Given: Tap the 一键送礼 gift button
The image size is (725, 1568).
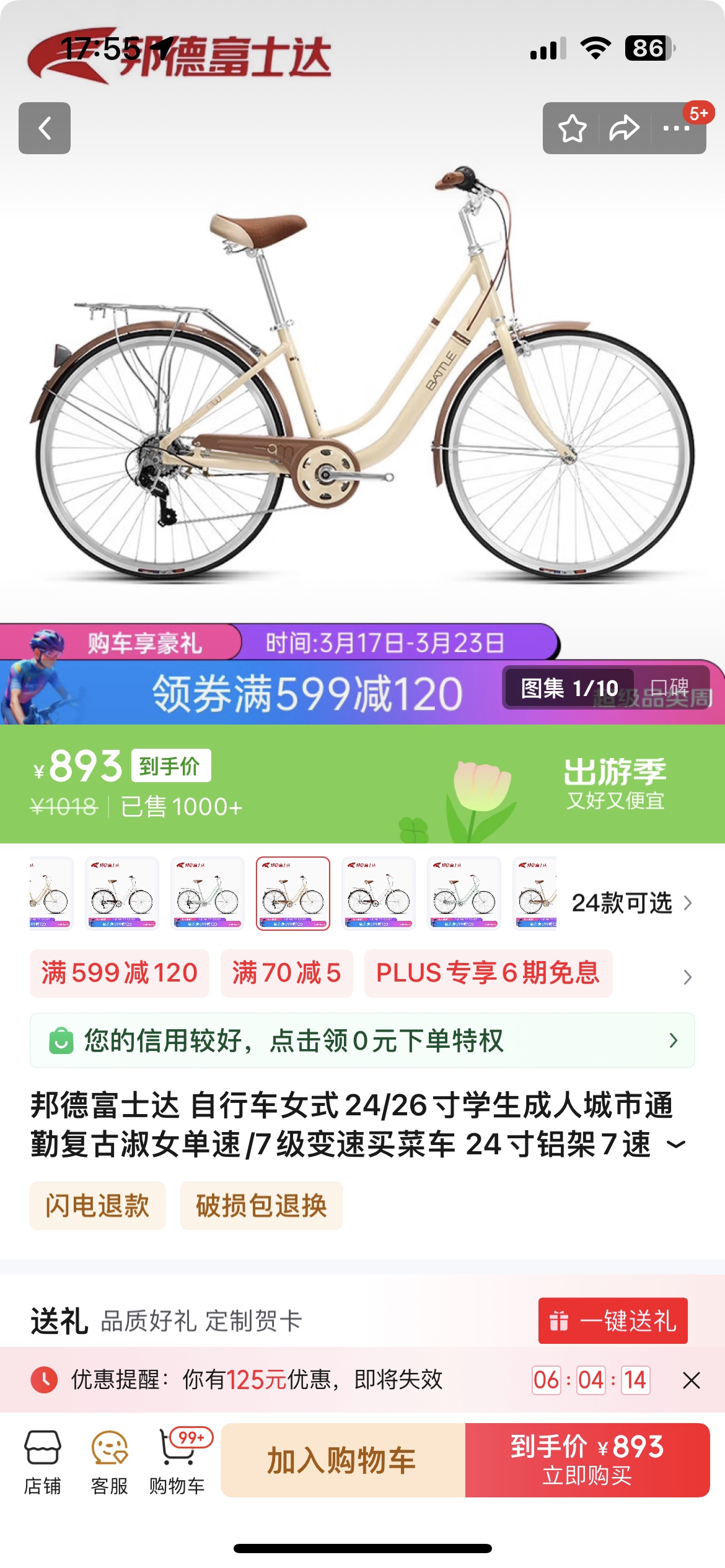Looking at the screenshot, I should (612, 1321).
